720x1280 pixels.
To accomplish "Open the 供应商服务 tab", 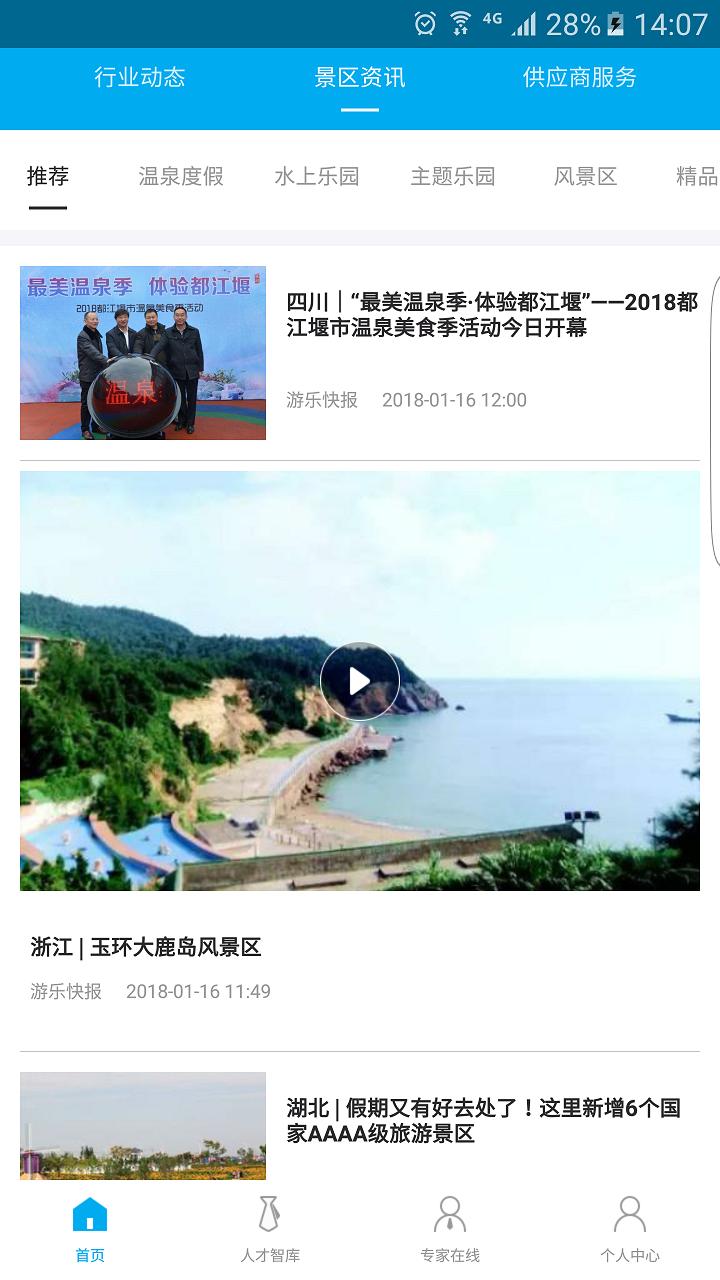I will click(579, 78).
